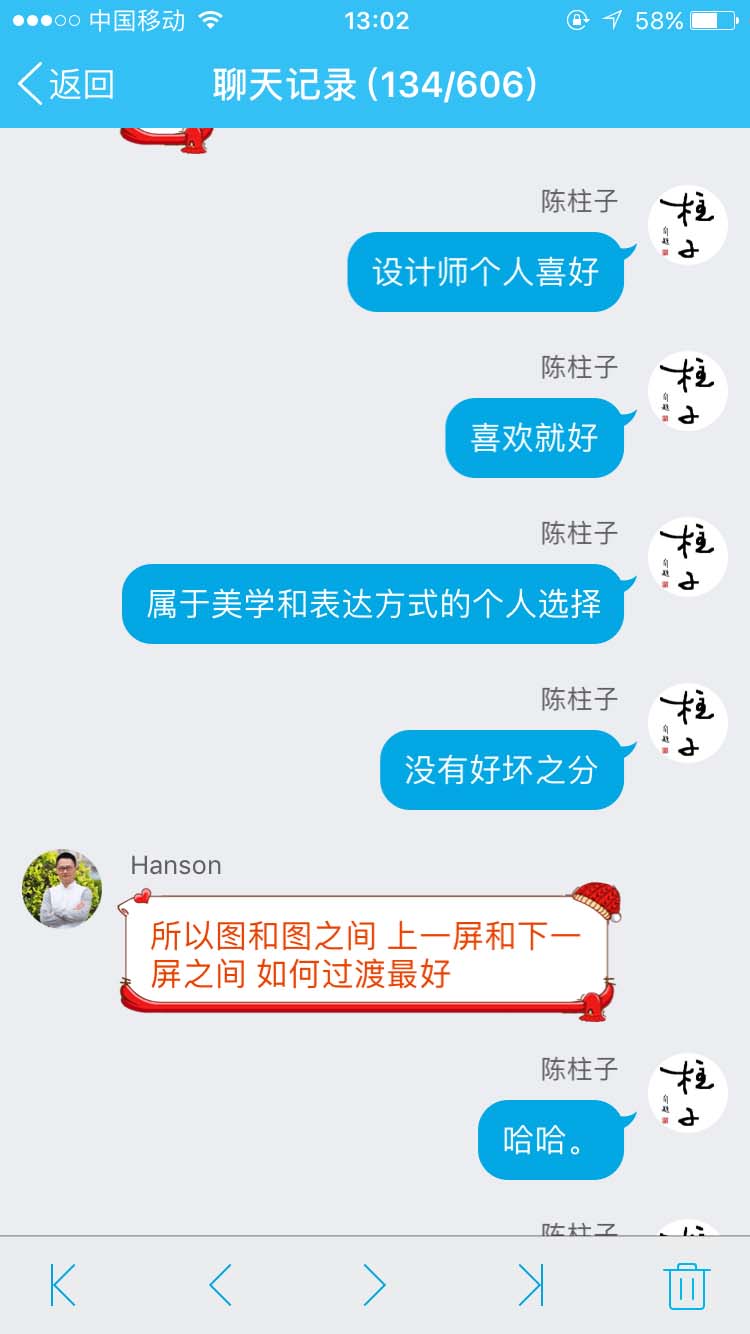Tap the back chevron arrow

[x=30, y=85]
